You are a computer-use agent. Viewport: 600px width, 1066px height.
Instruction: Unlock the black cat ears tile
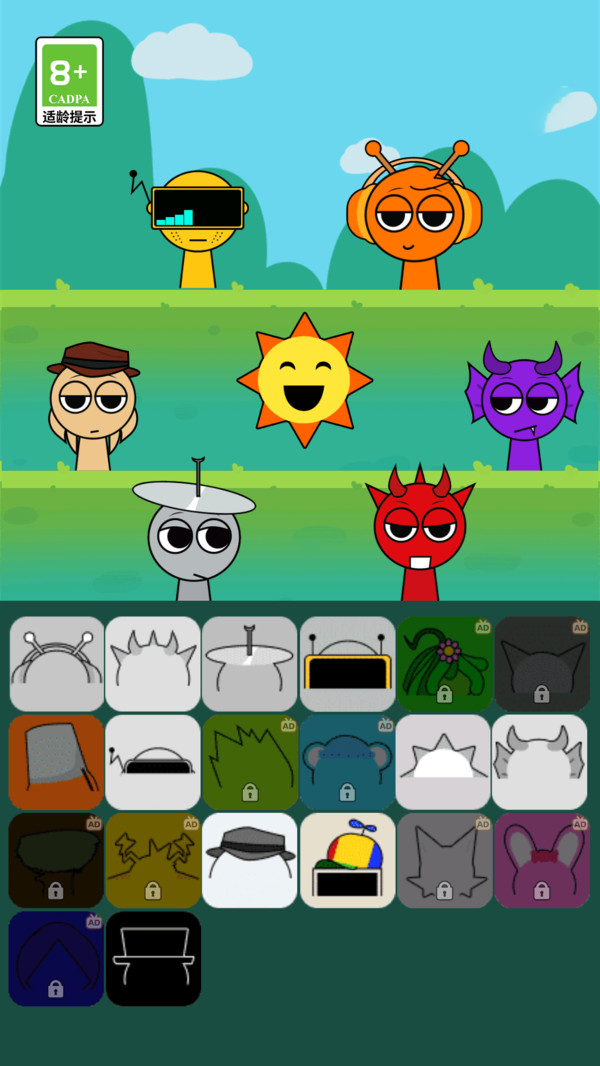[542, 663]
